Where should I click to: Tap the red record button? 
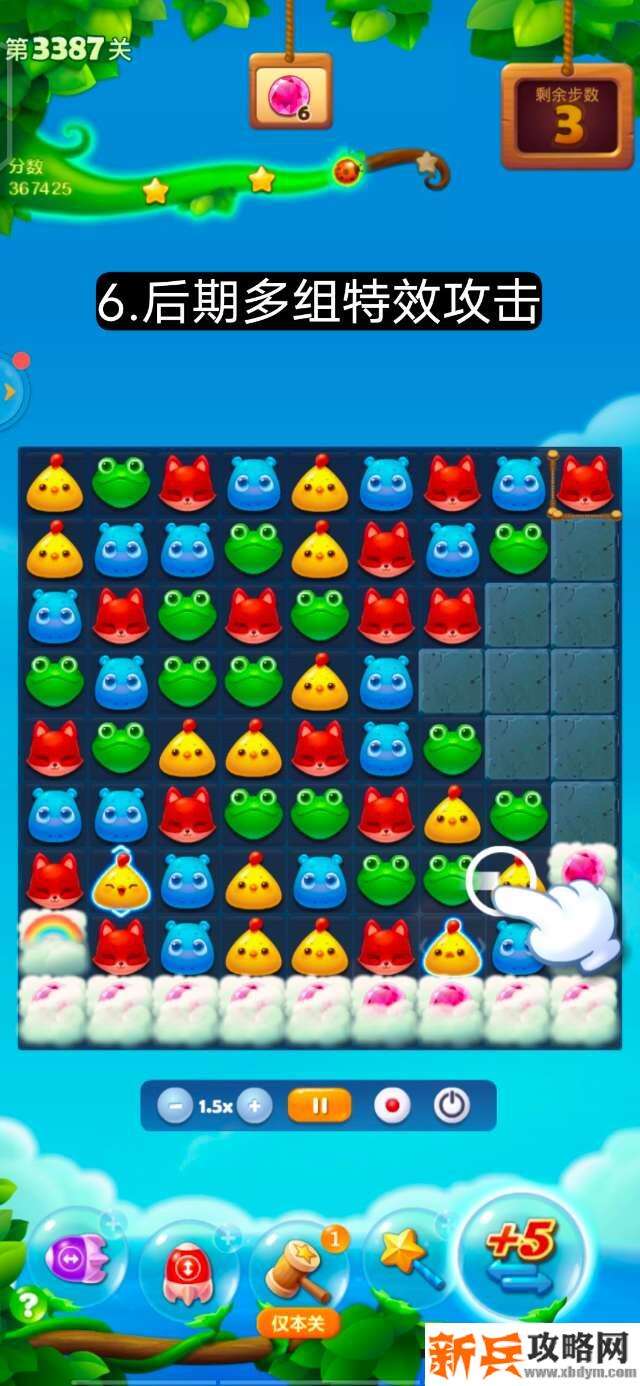(392, 1106)
